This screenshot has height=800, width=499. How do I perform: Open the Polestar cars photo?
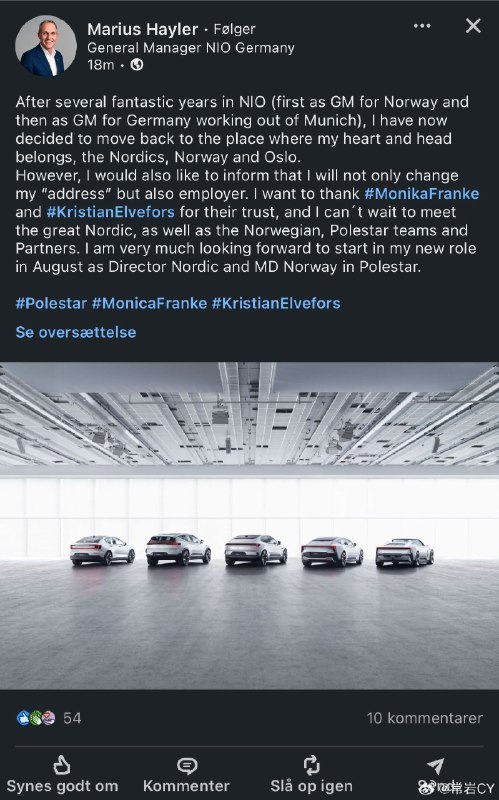[x=250, y=526]
